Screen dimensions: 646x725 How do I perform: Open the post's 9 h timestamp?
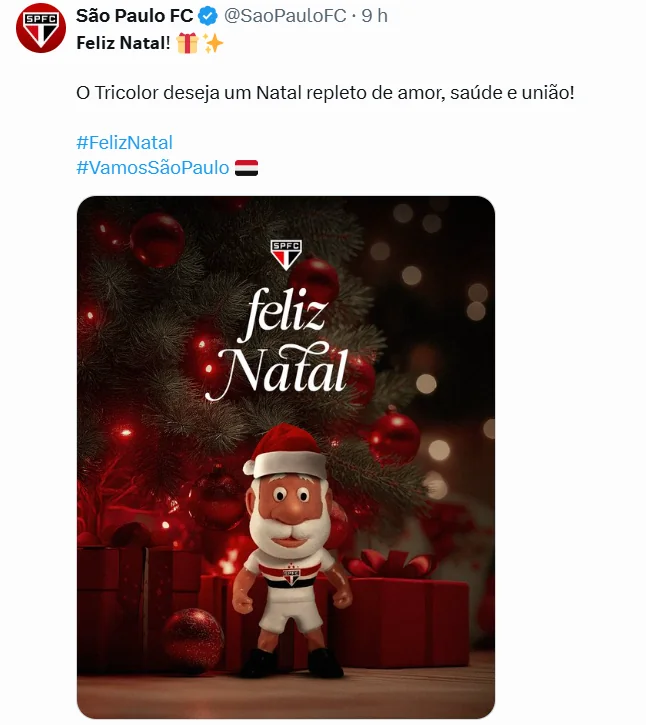coord(375,16)
